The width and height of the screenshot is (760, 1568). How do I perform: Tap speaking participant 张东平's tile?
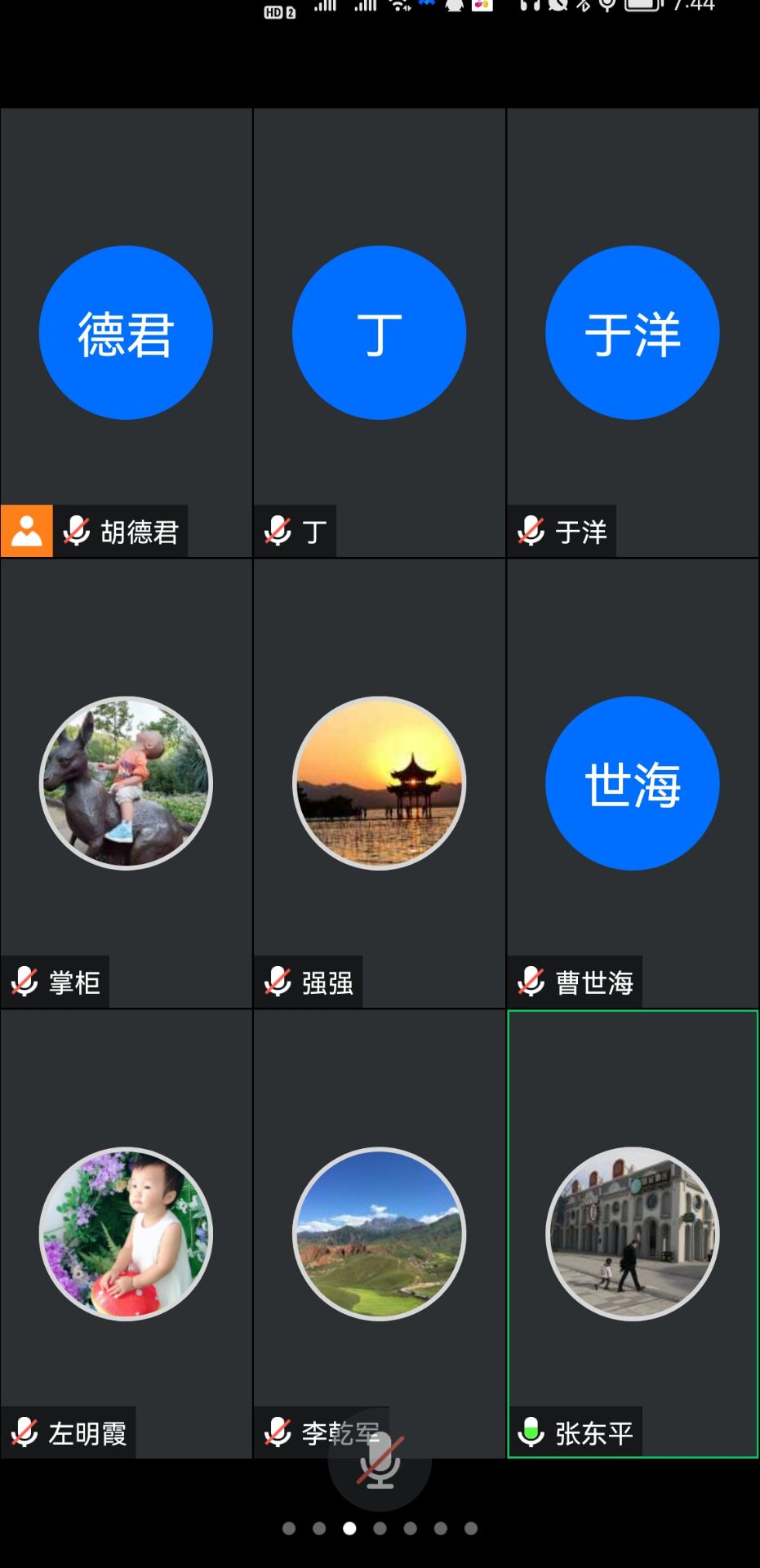point(632,1233)
